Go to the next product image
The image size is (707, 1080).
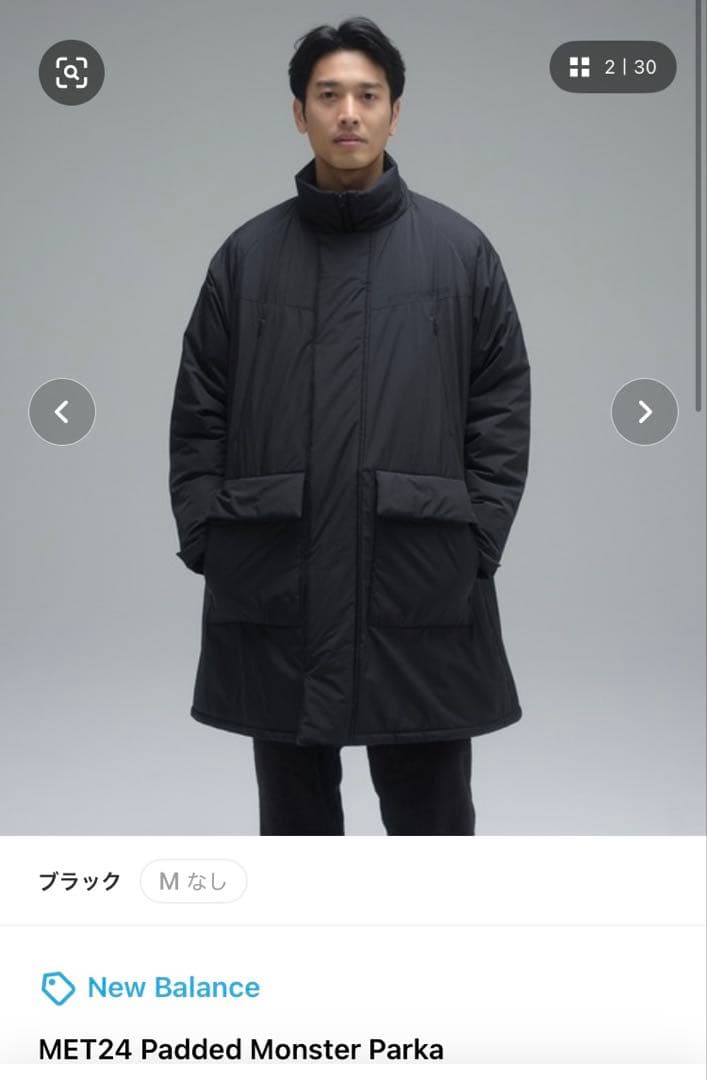644,411
